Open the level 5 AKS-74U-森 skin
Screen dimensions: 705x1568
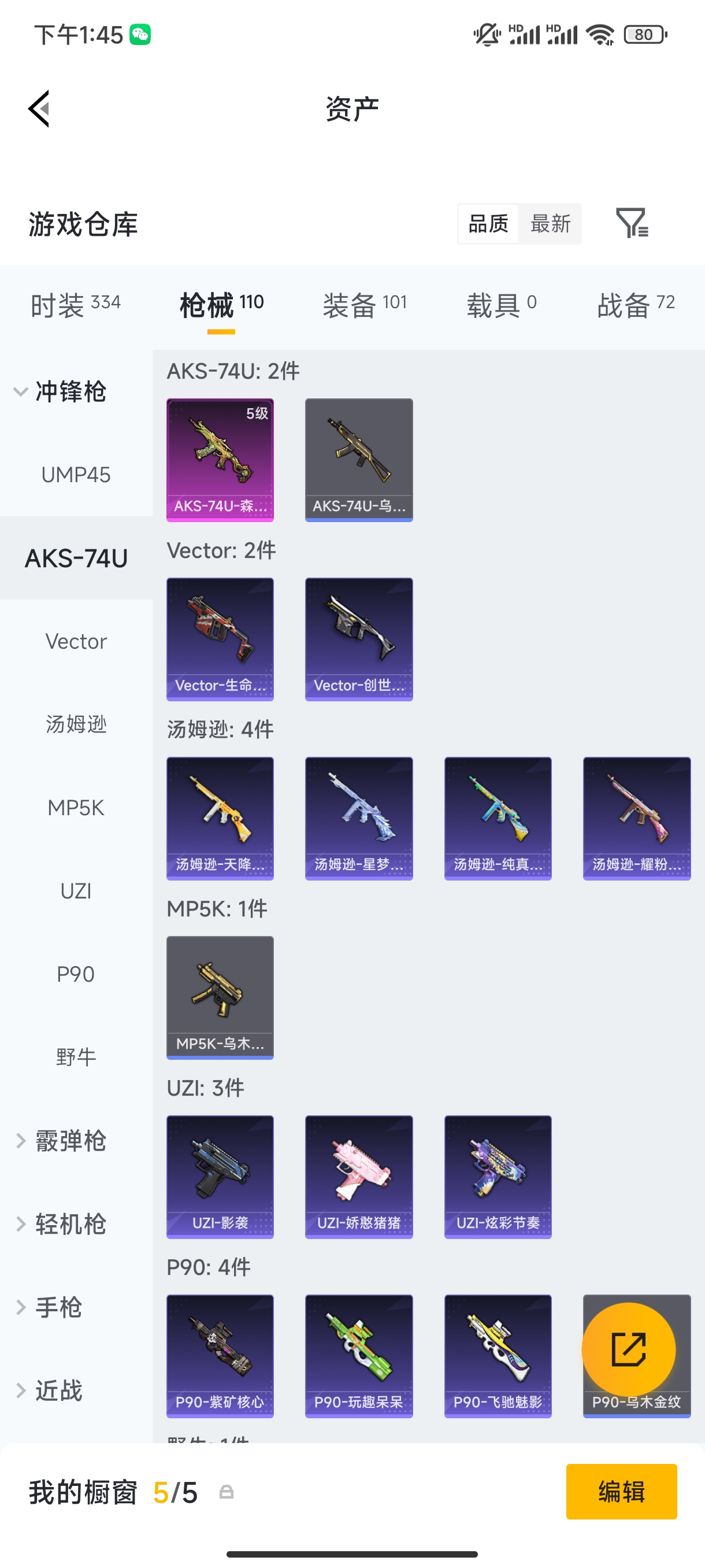point(220,460)
